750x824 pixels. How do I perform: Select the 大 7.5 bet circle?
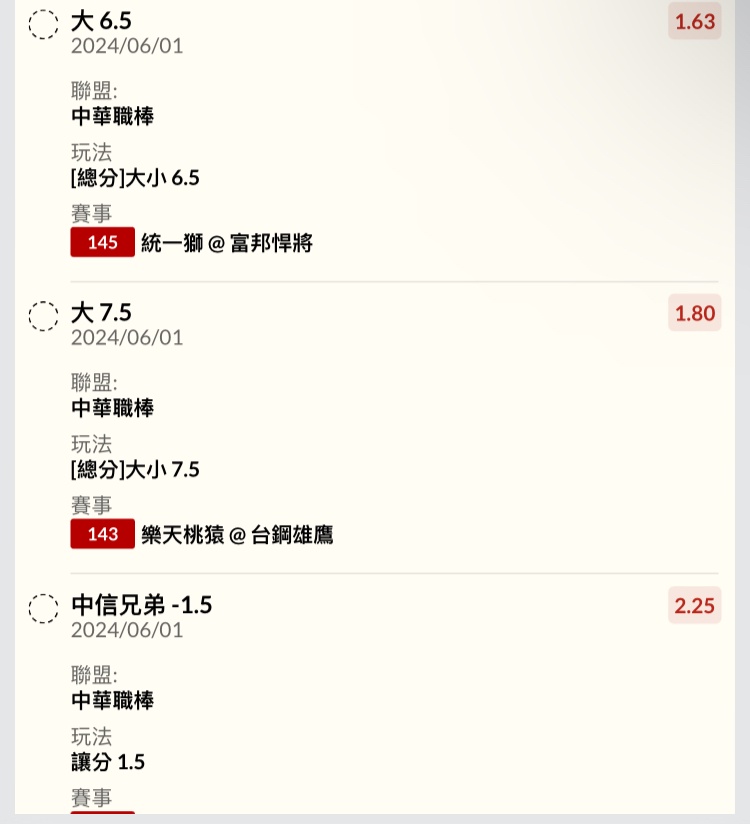point(43,316)
